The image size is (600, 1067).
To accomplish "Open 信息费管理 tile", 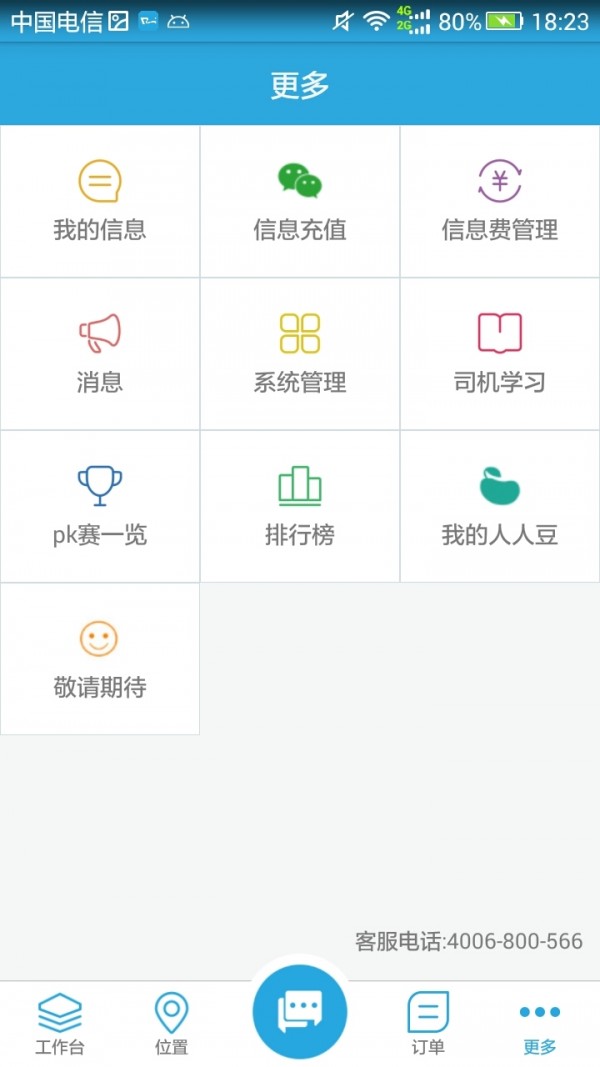I will [x=500, y=201].
